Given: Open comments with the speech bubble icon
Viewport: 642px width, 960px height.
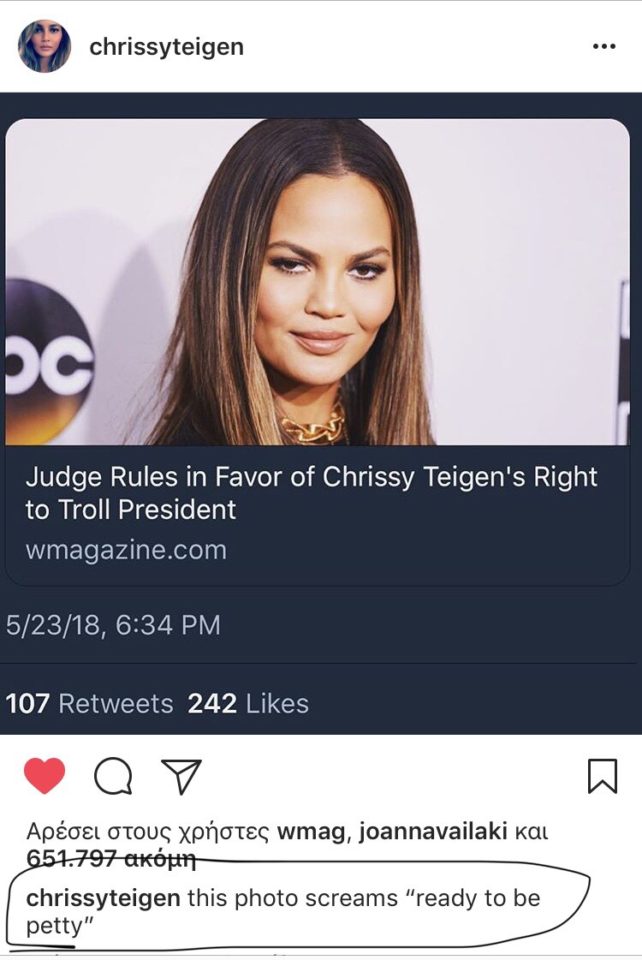Looking at the screenshot, I should coord(113,776).
